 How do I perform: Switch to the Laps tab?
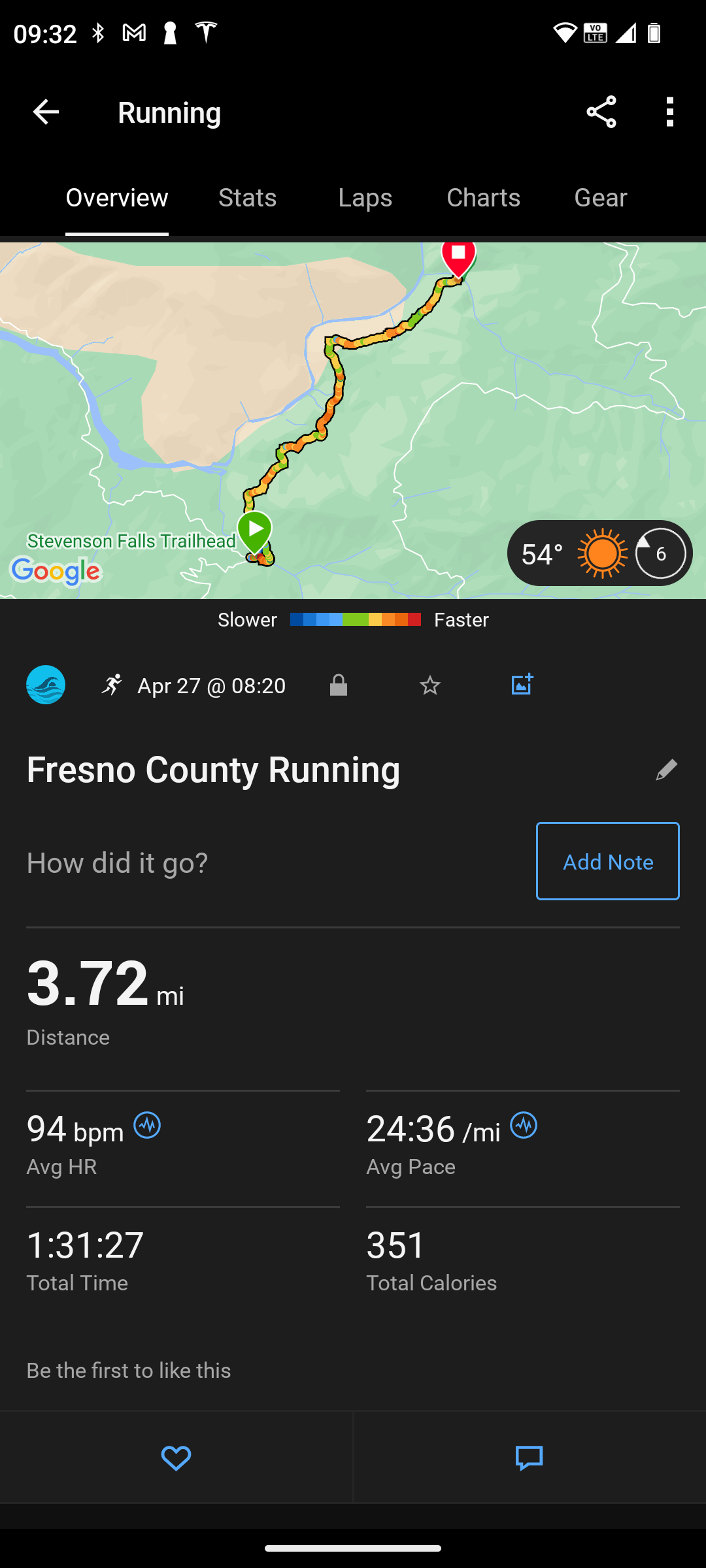click(x=365, y=197)
